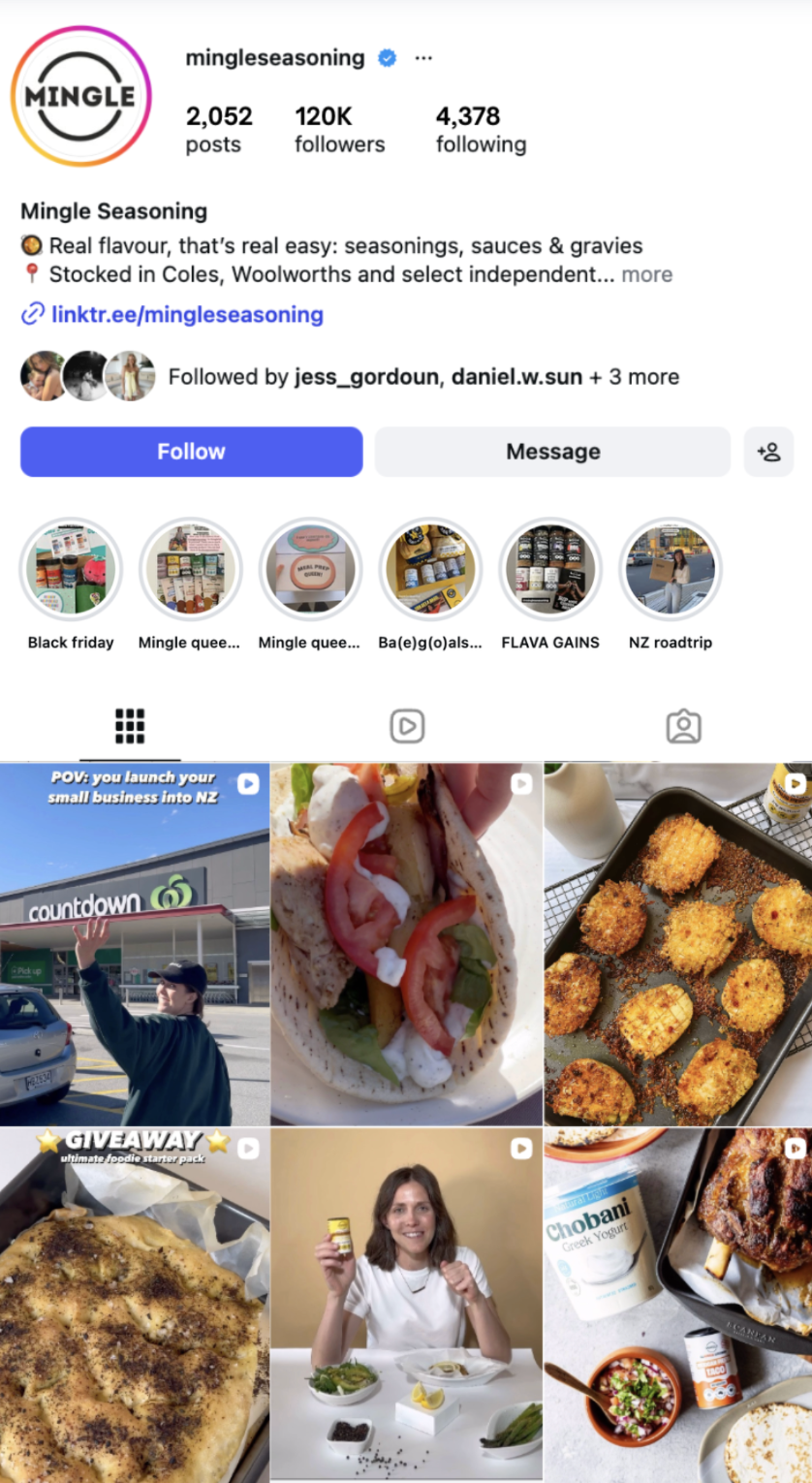Screen dimensions: 812x1483
Task: Switch to the Reels tab
Action: tap(407, 726)
